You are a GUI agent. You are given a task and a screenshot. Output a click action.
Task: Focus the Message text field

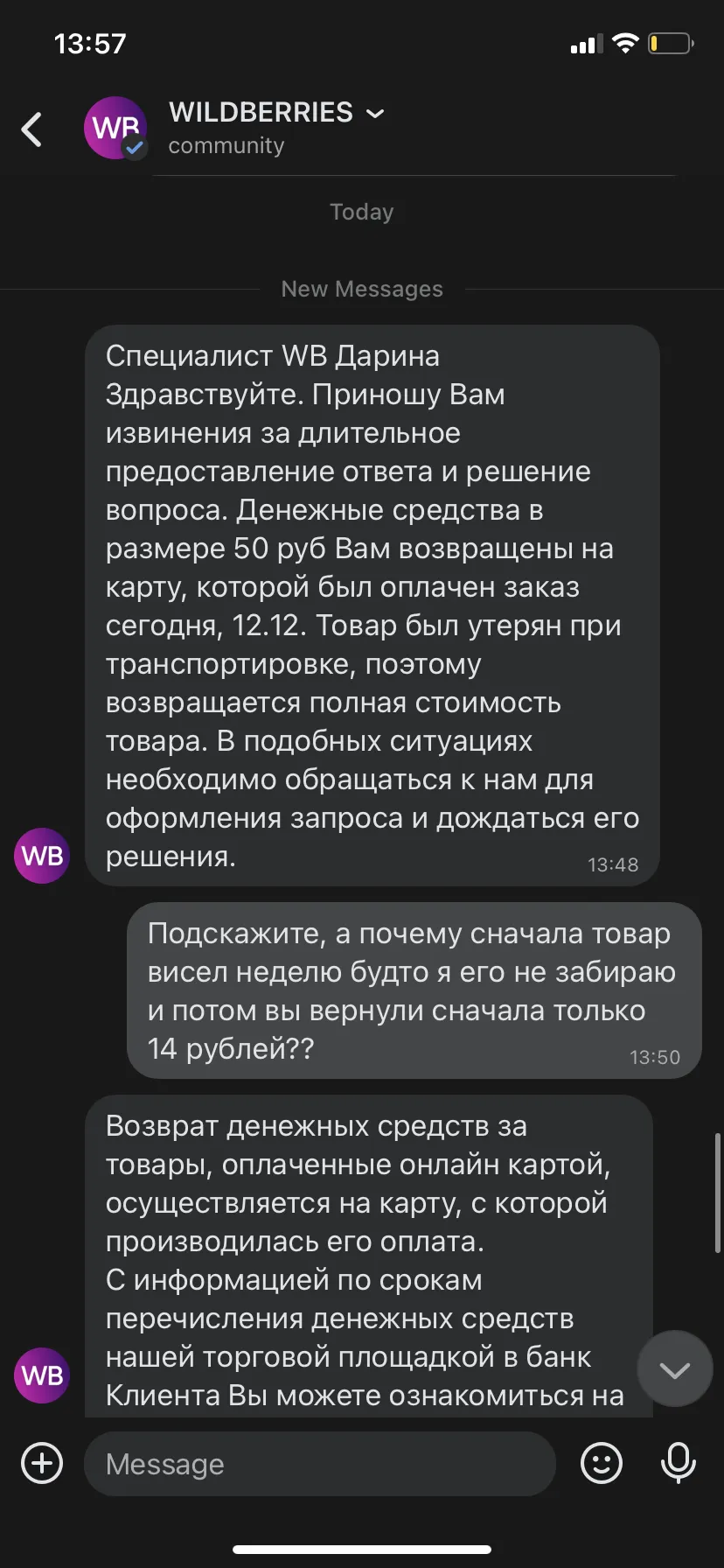tap(320, 1464)
